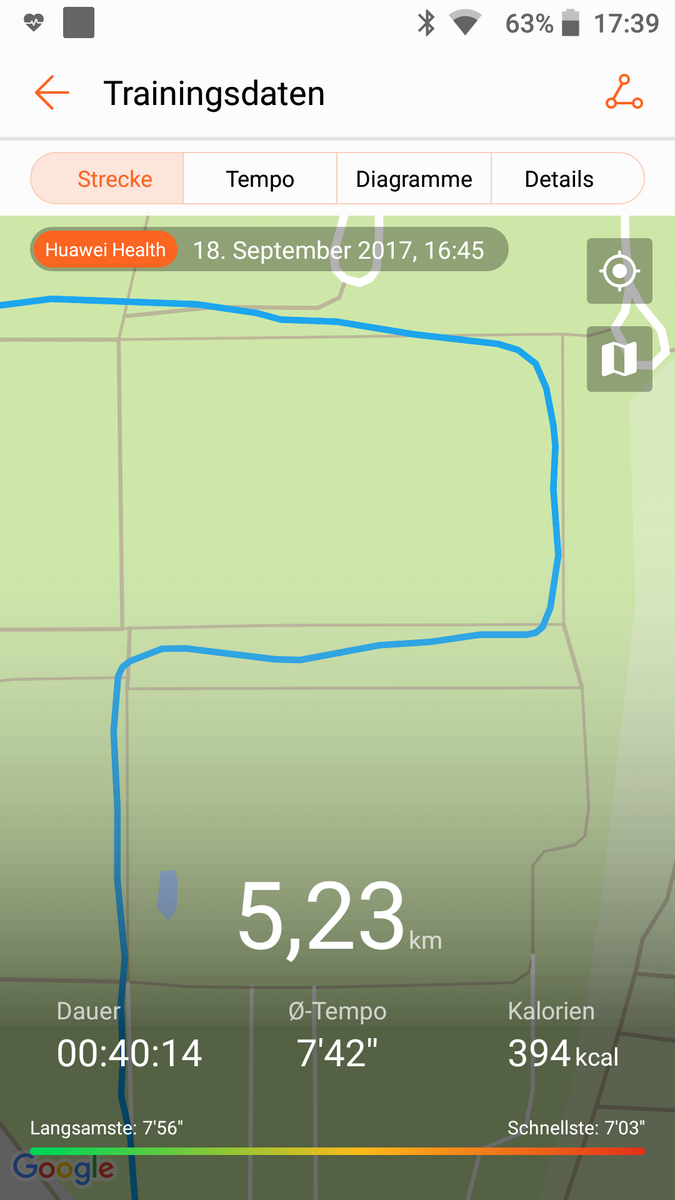The width and height of the screenshot is (675, 1200).
Task: Switch to the Tempo tab
Action: (260, 180)
